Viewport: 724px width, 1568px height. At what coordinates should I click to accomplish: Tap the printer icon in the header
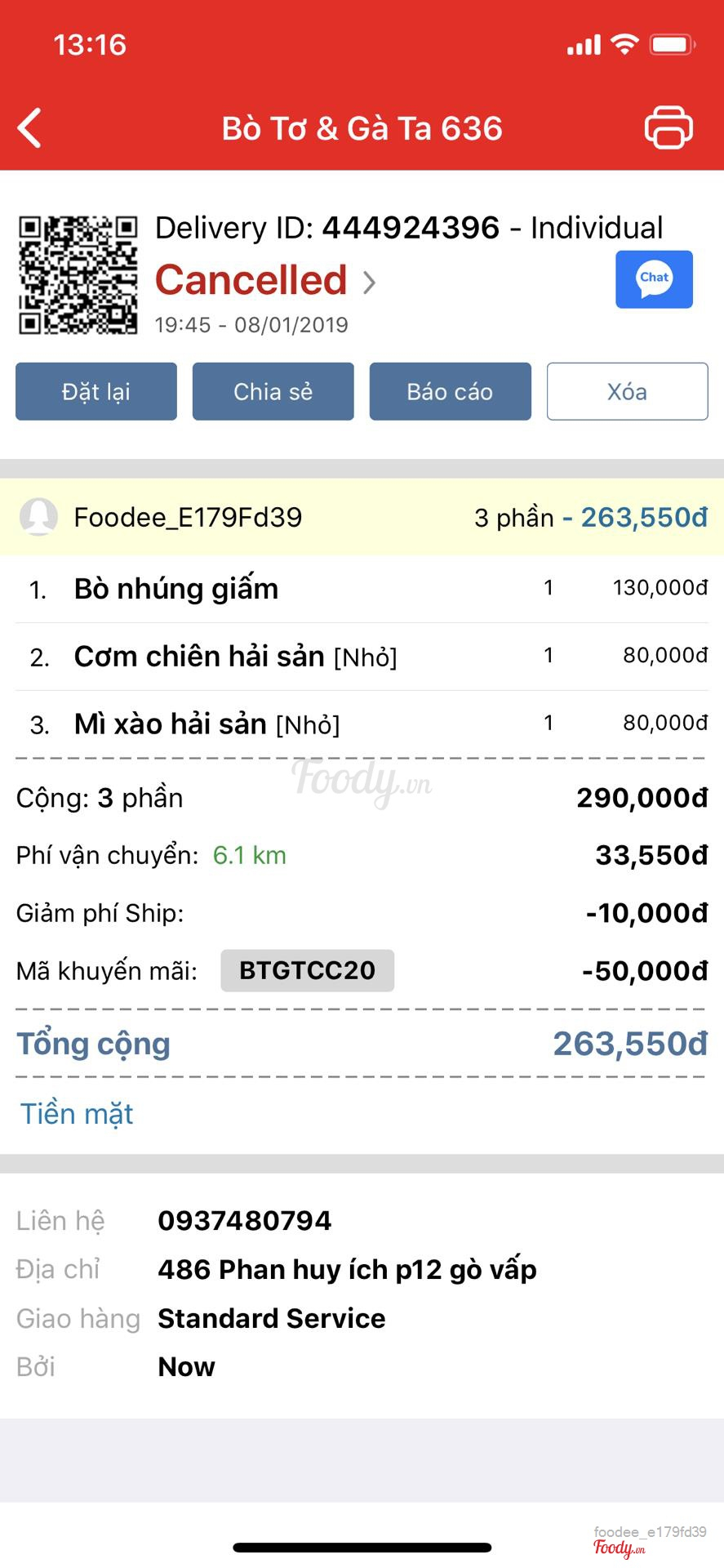668,128
